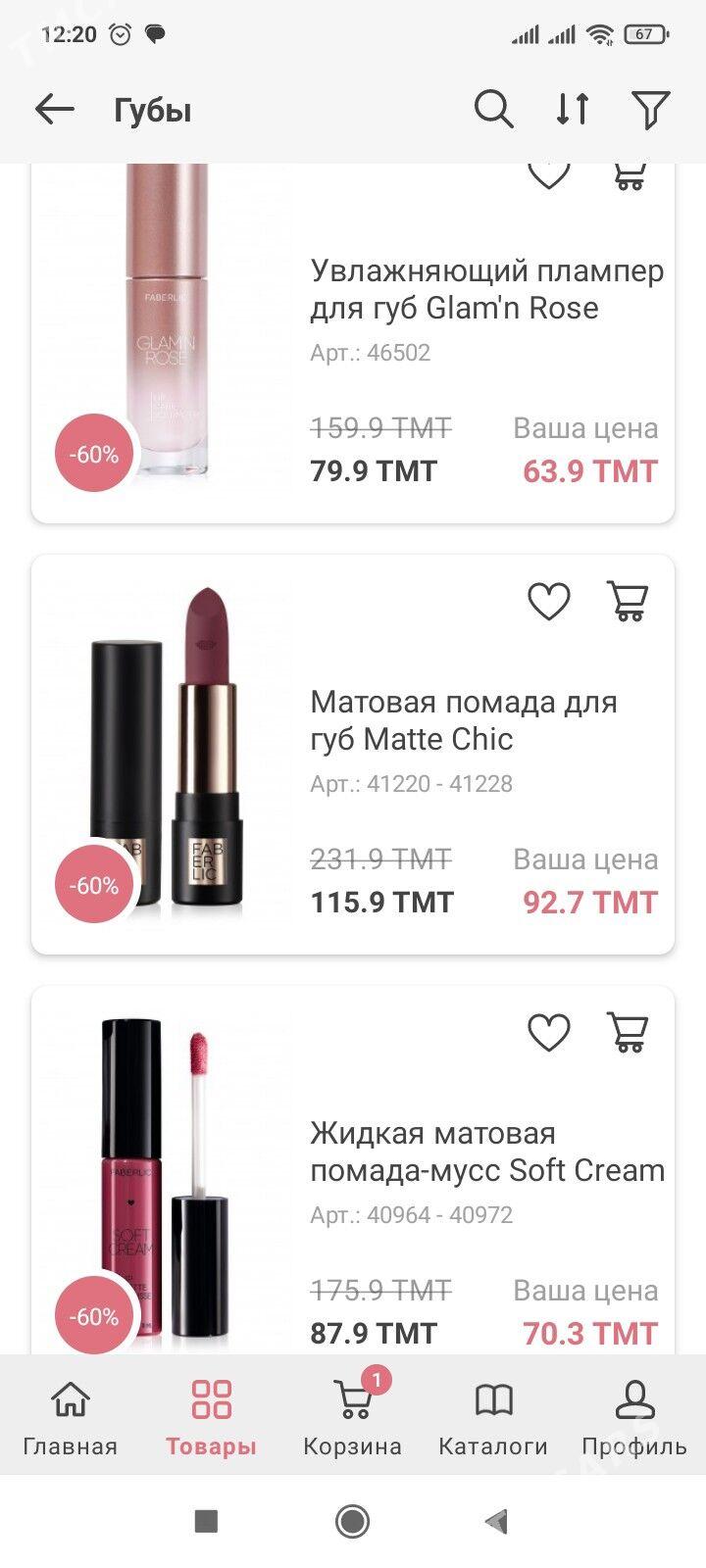The image size is (706, 1568).
Task: Open the filter options
Action: tap(650, 110)
